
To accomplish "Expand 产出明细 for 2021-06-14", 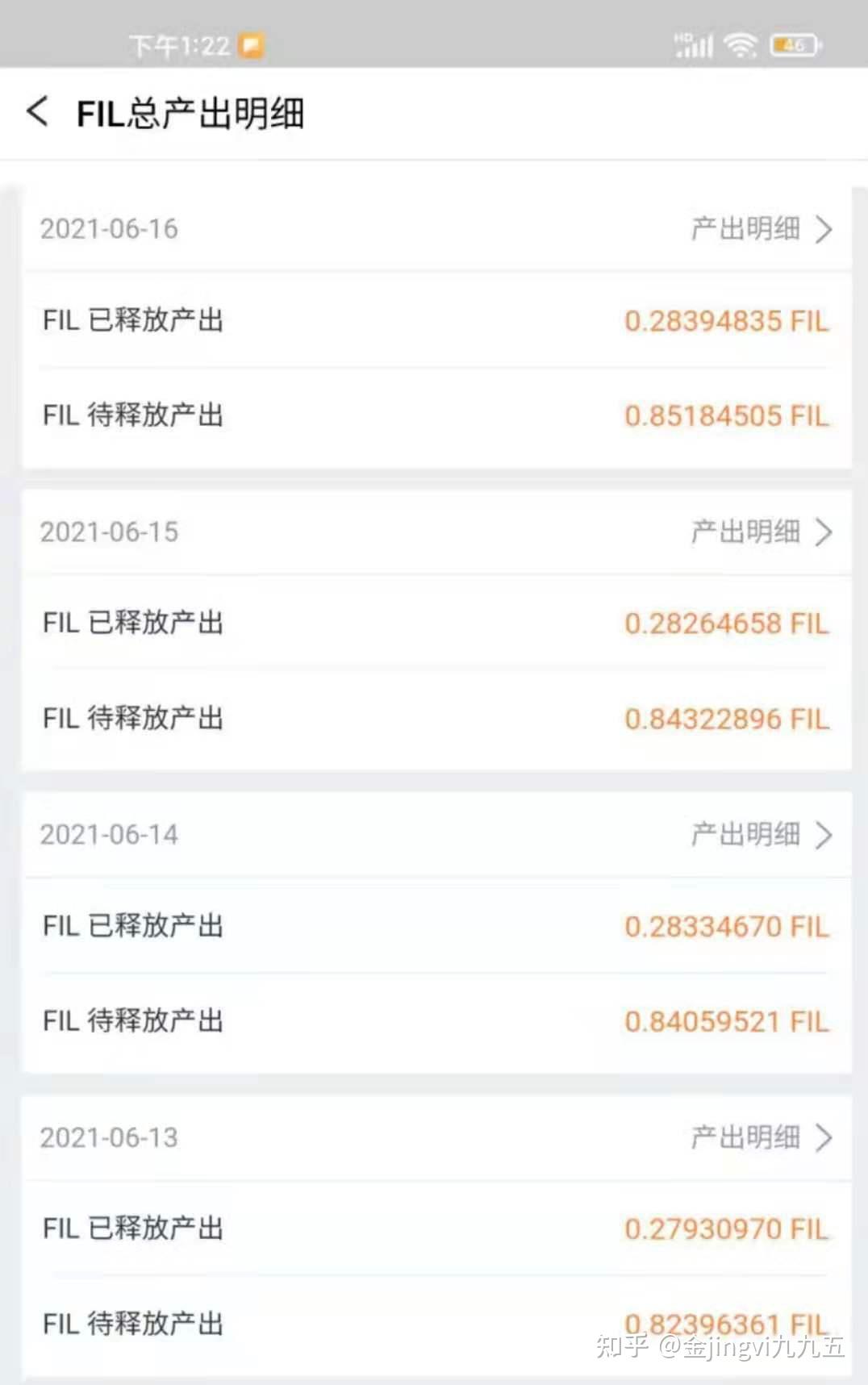I will pyautogui.click(x=760, y=835).
